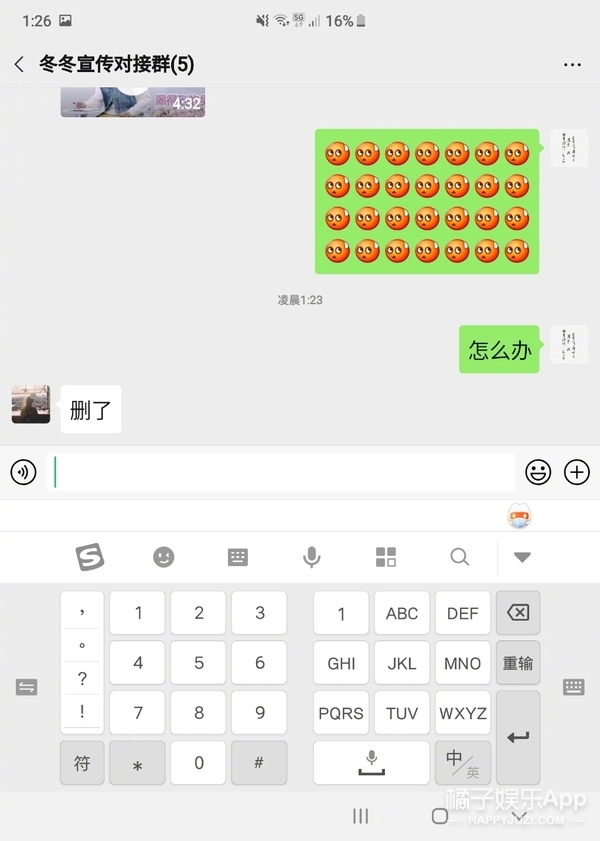View the avatar of the 删了 sender
600x841 pixels.
(31, 404)
